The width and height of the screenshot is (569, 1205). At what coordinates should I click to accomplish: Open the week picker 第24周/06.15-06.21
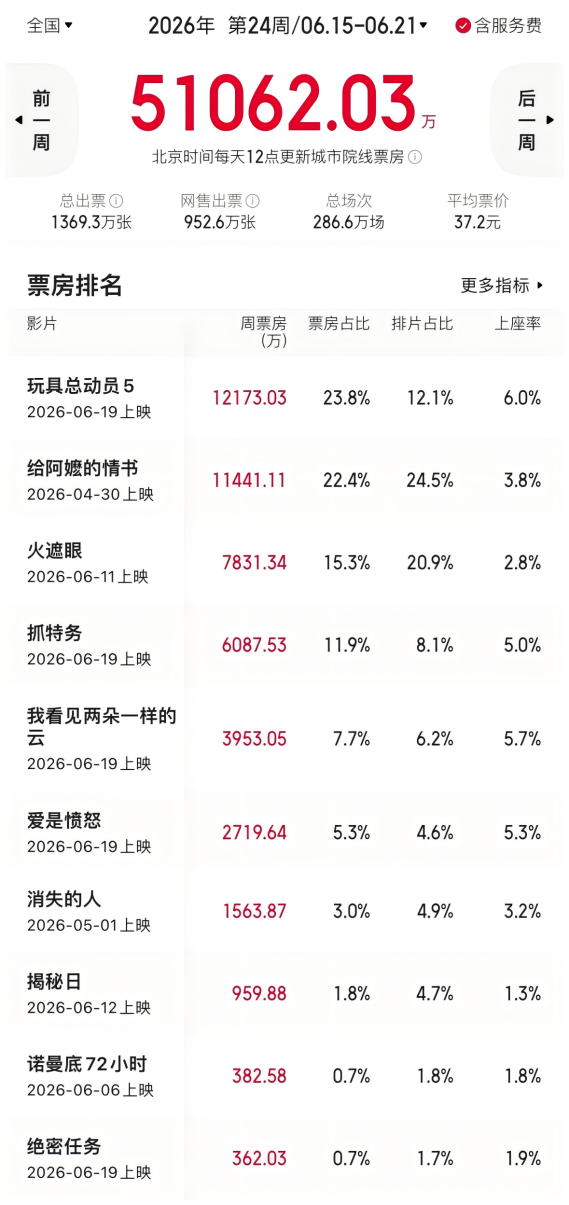tap(328, 25)
